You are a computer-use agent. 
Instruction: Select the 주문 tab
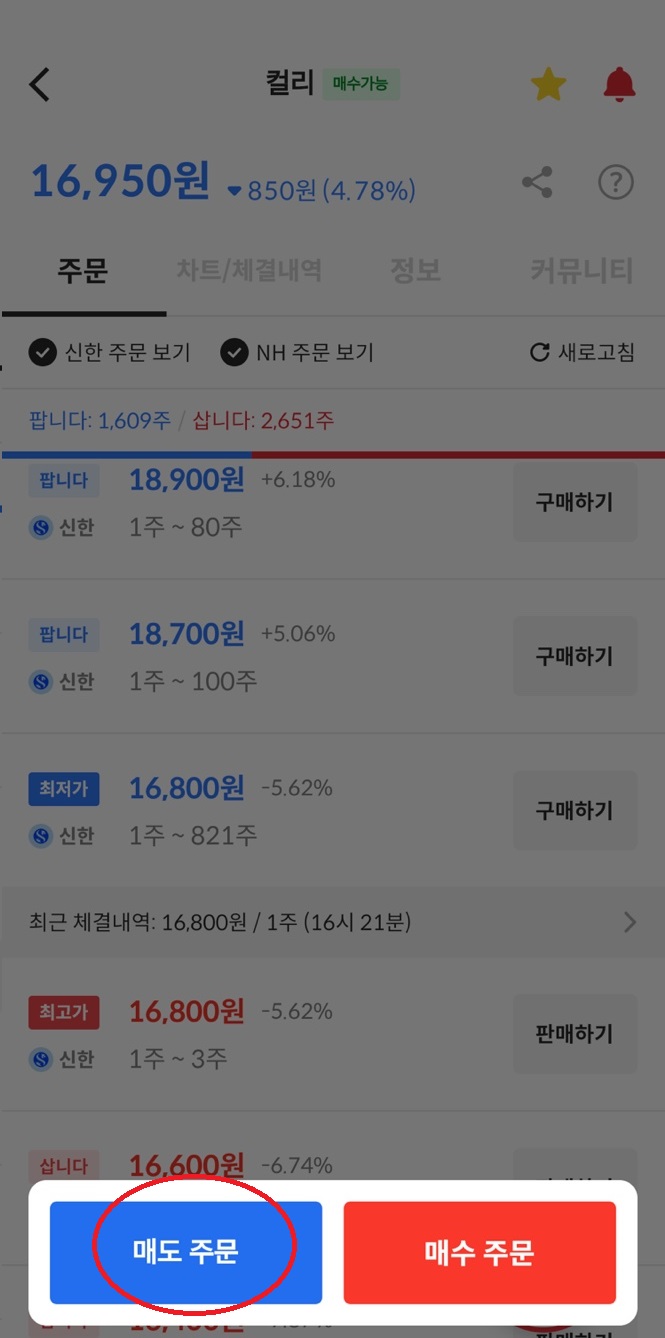tap(82, 270)
